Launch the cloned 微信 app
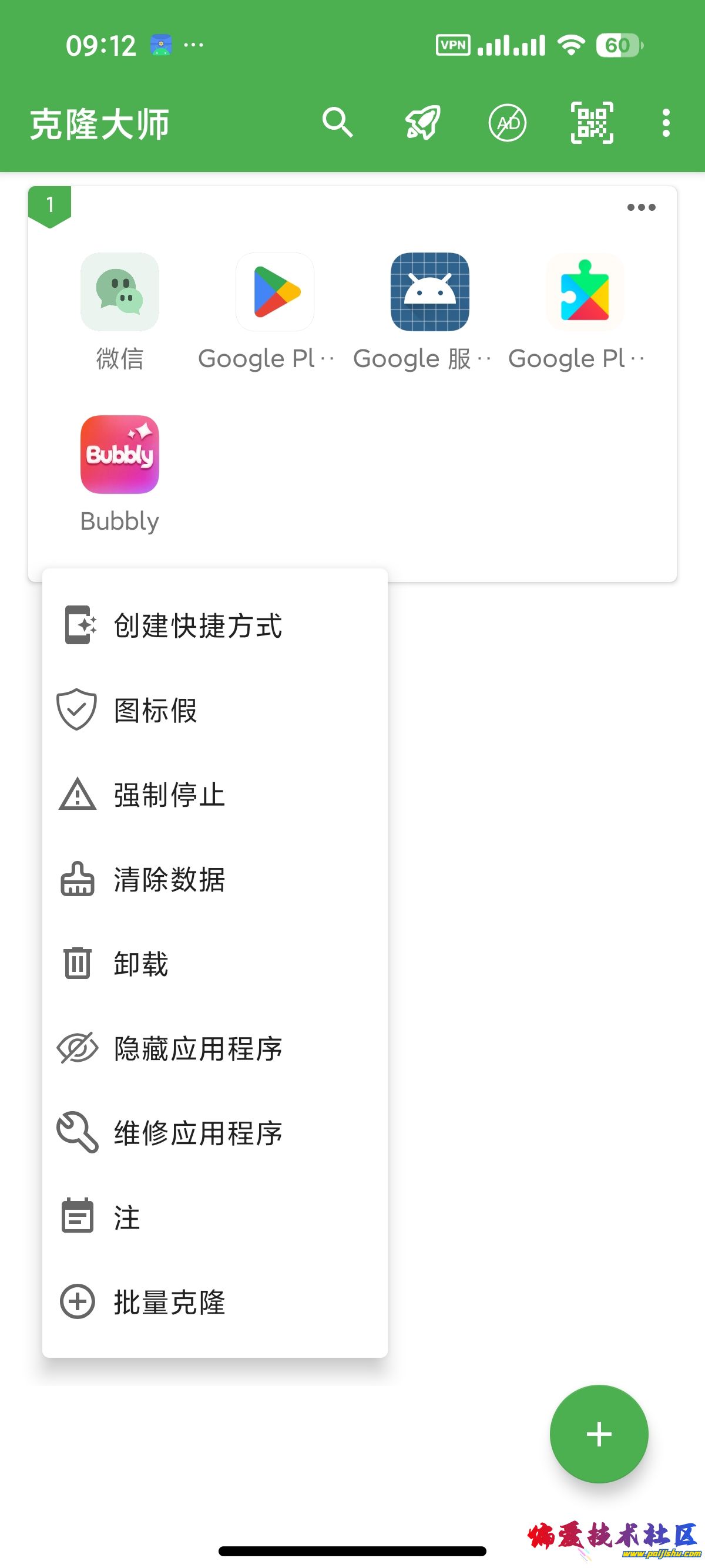The width and height of the screenshot is (705, 1568). pyautogui.click(x=120, y=293)
